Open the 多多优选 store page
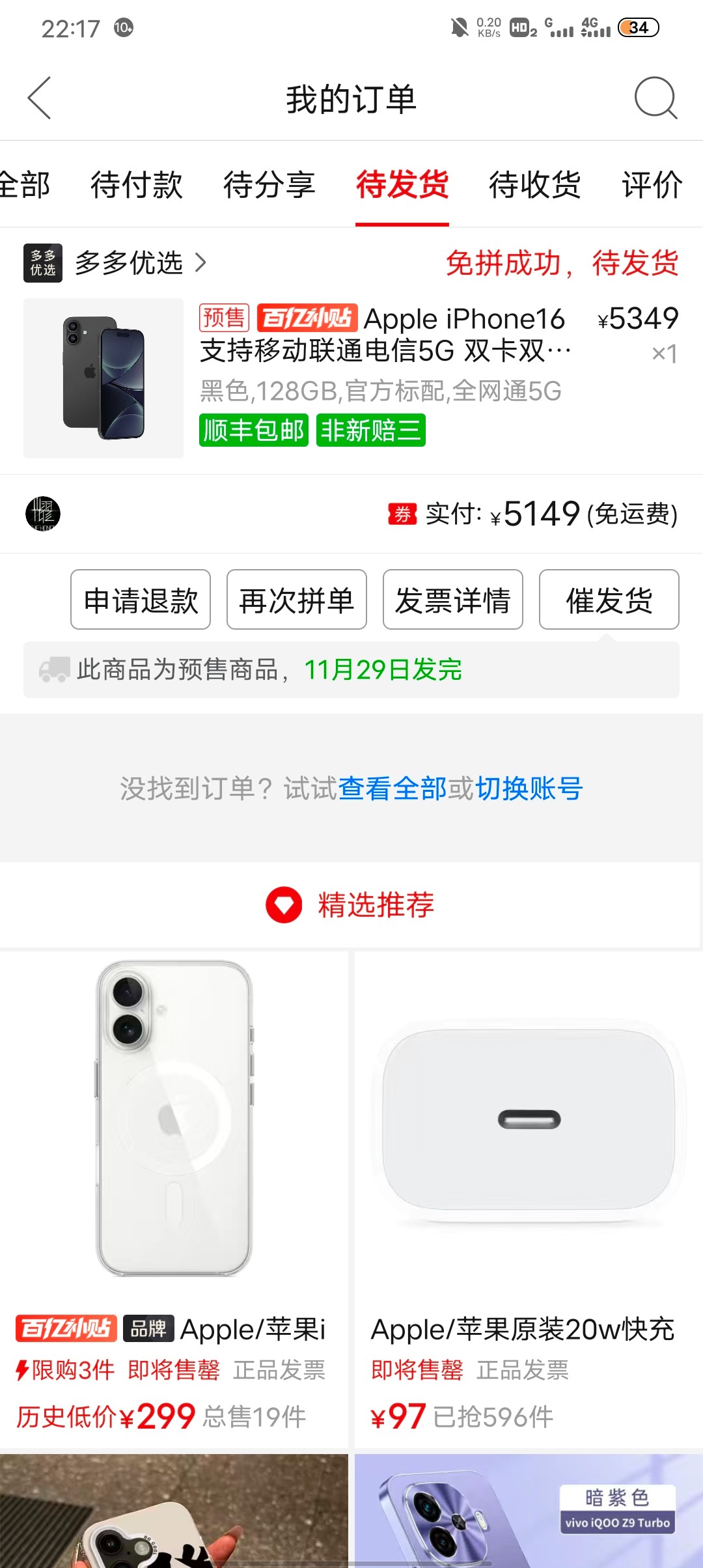This screenshot has height=1568, width=703. coord(129,263)
